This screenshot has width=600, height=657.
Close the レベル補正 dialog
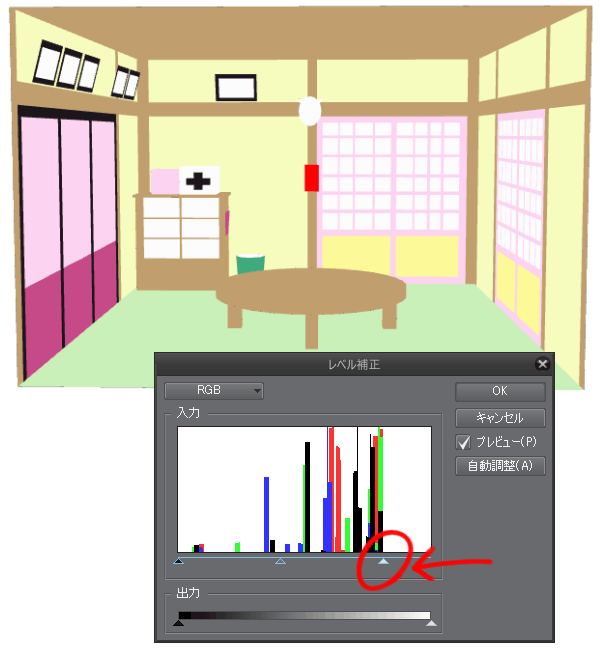pos(542,365)
